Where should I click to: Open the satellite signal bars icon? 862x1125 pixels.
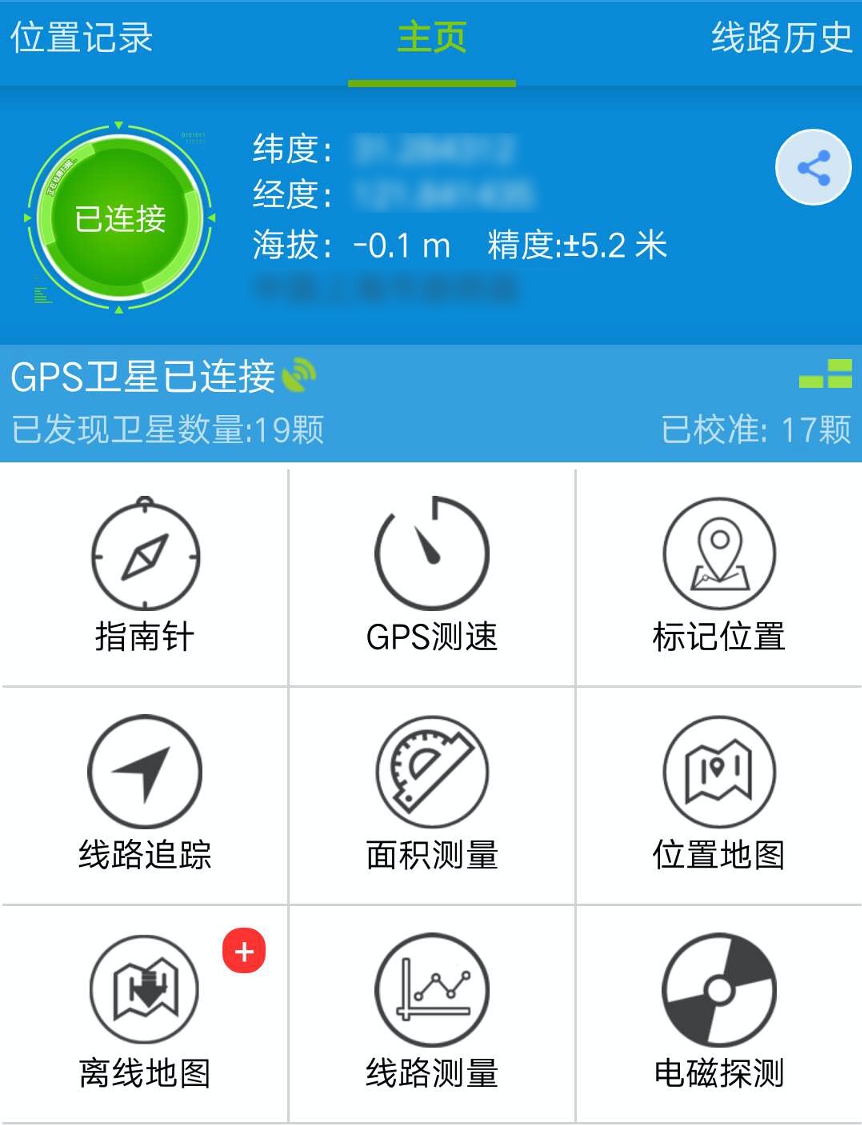tap(825, 374)
